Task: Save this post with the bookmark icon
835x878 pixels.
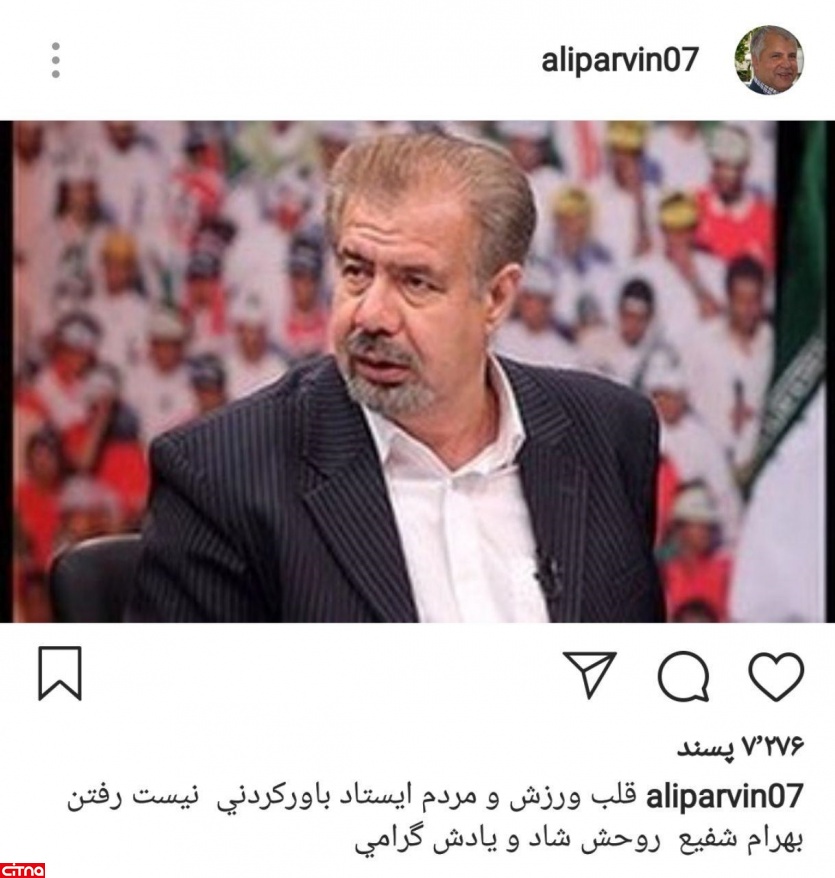Action: pos(60,673)
